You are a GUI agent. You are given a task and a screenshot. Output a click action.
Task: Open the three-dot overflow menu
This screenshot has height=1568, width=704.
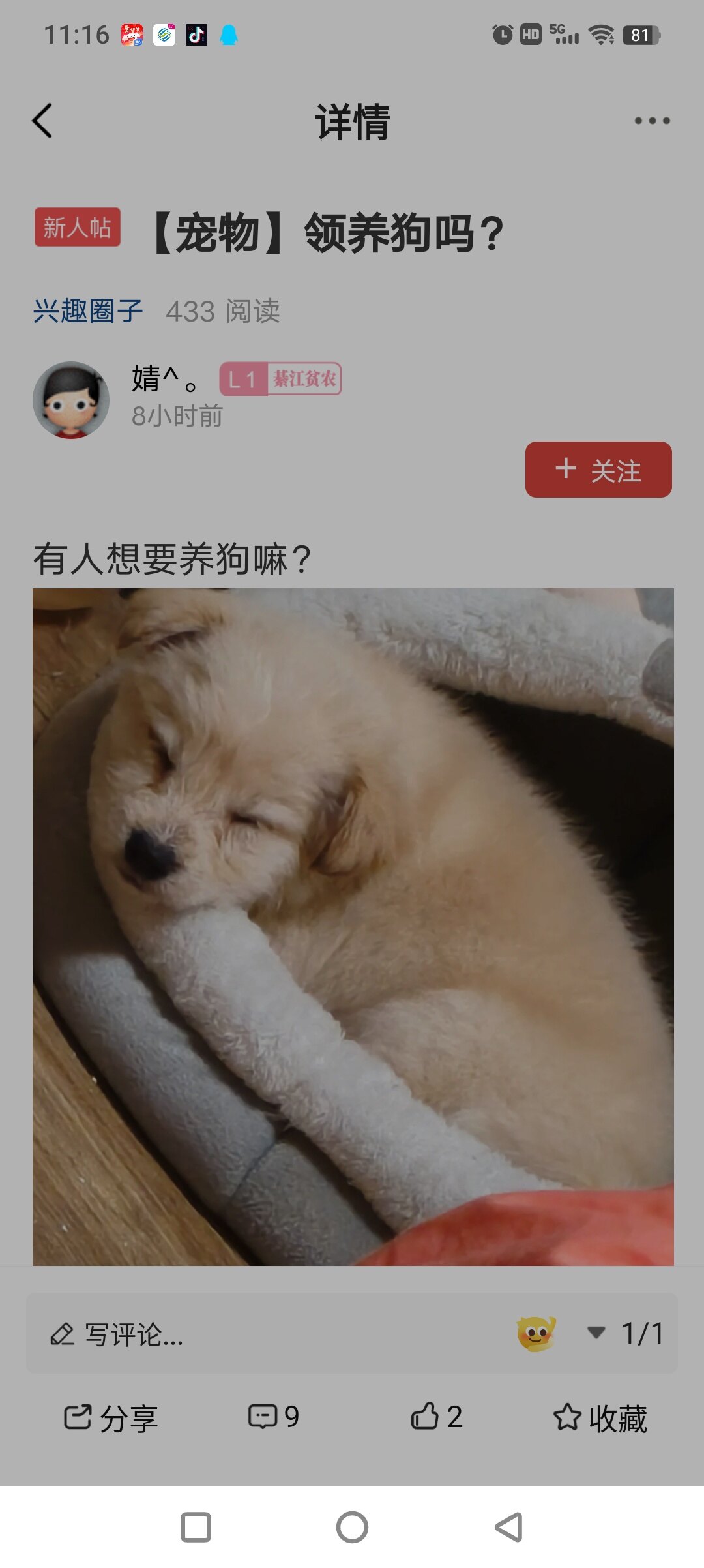652,121
